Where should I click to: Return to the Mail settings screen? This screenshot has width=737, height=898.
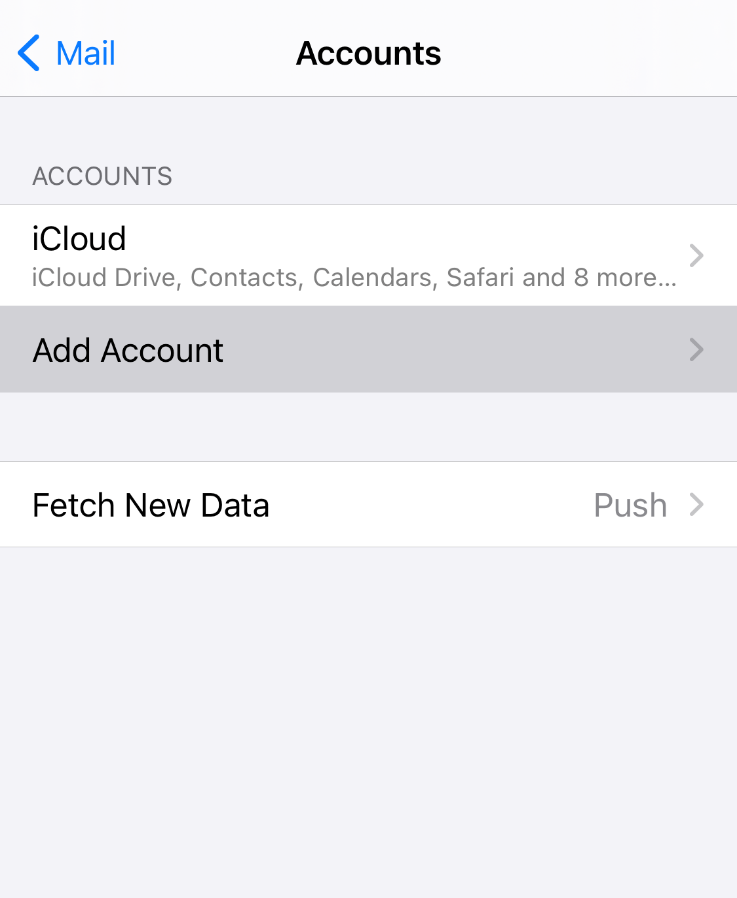coord(65,54)
